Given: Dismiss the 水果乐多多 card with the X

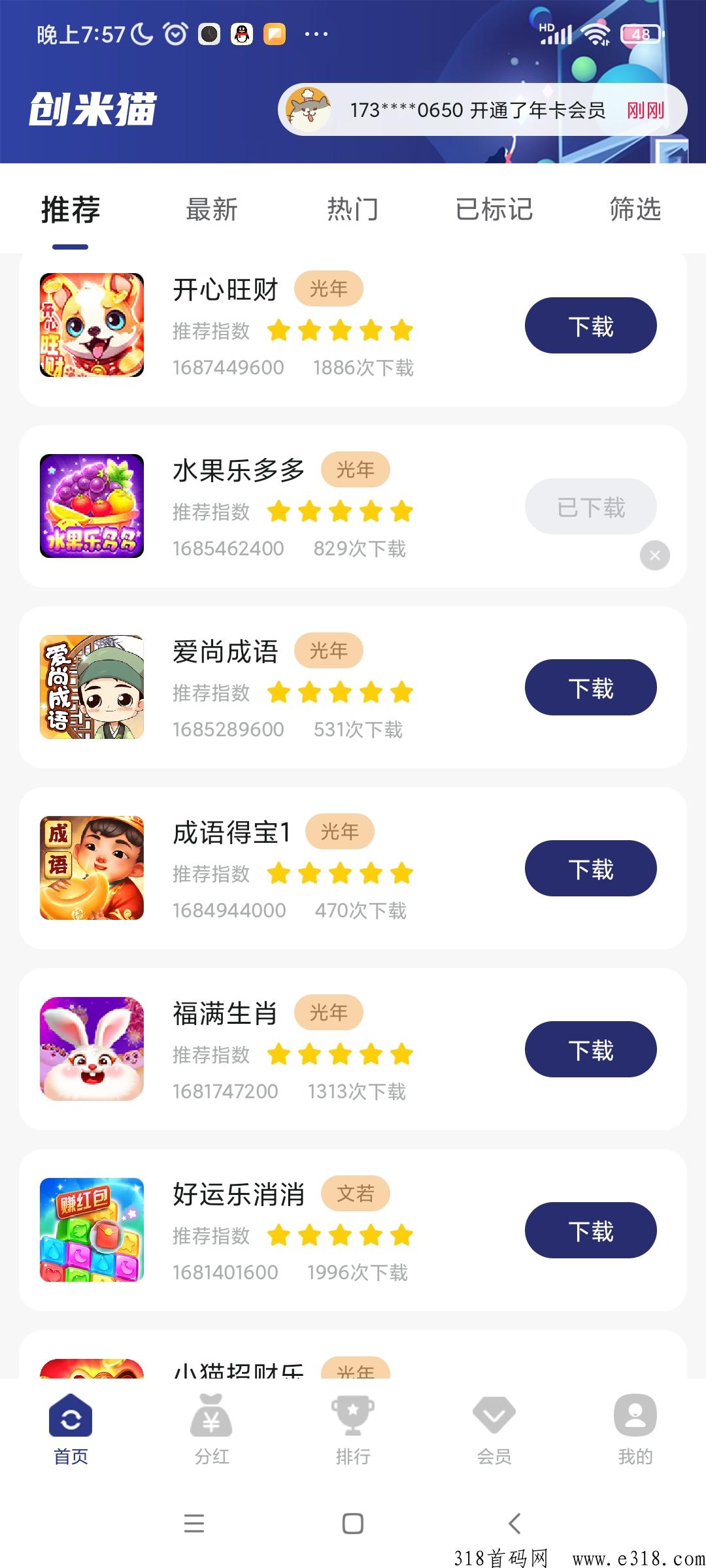Looking at the screenshot, I should pyautogui.click(x=655, y=556).
